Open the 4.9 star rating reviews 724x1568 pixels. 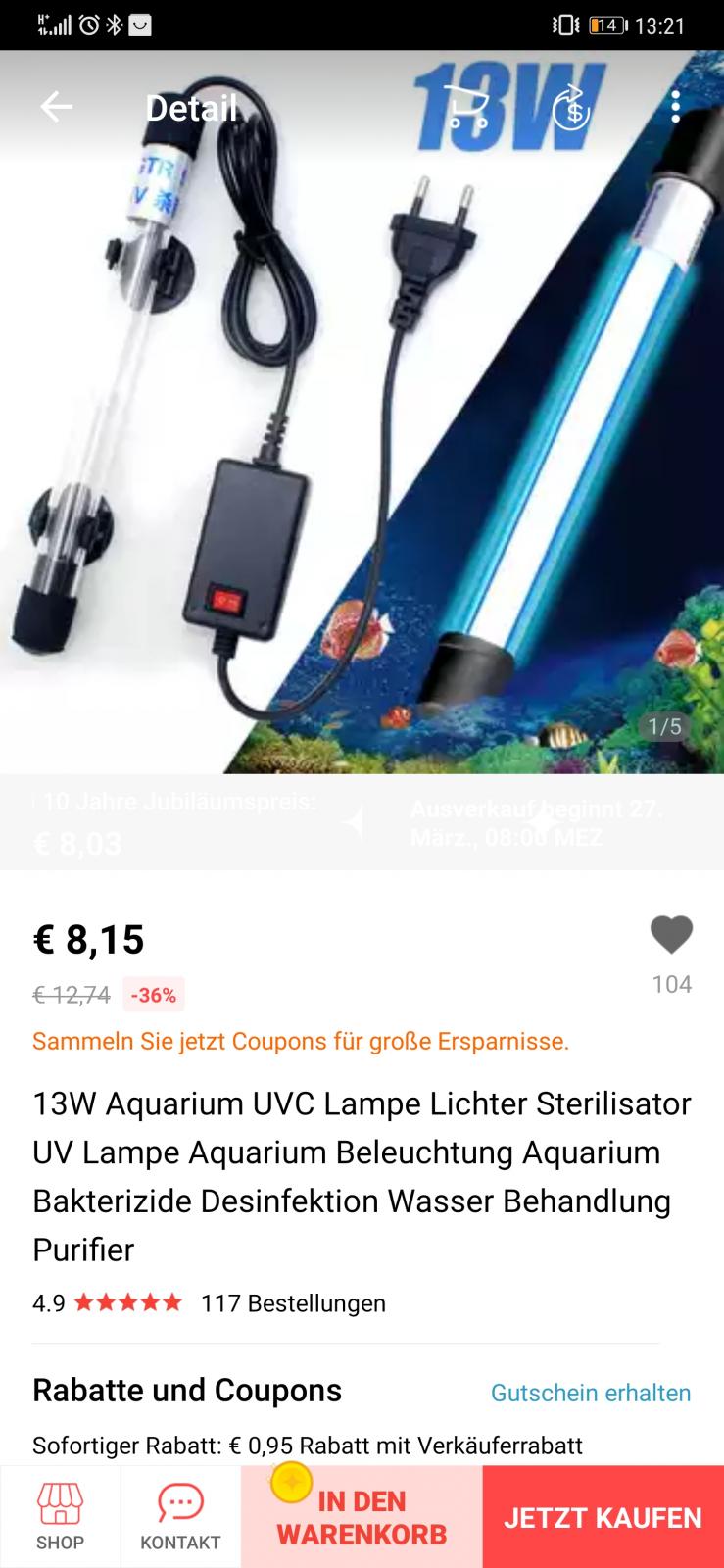click(108, 1303)
